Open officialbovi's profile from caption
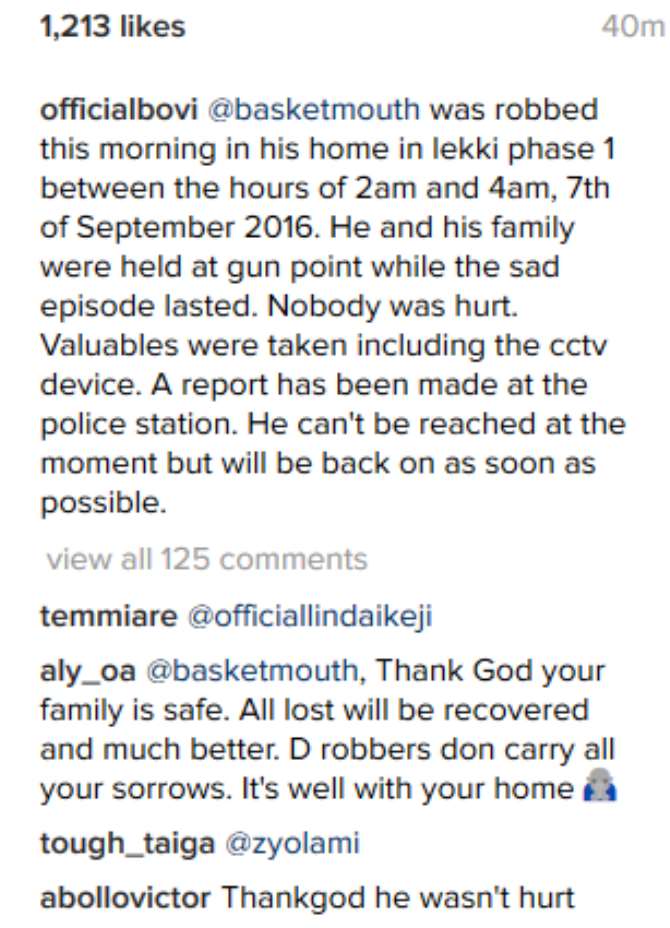 [x=118, y=109]
